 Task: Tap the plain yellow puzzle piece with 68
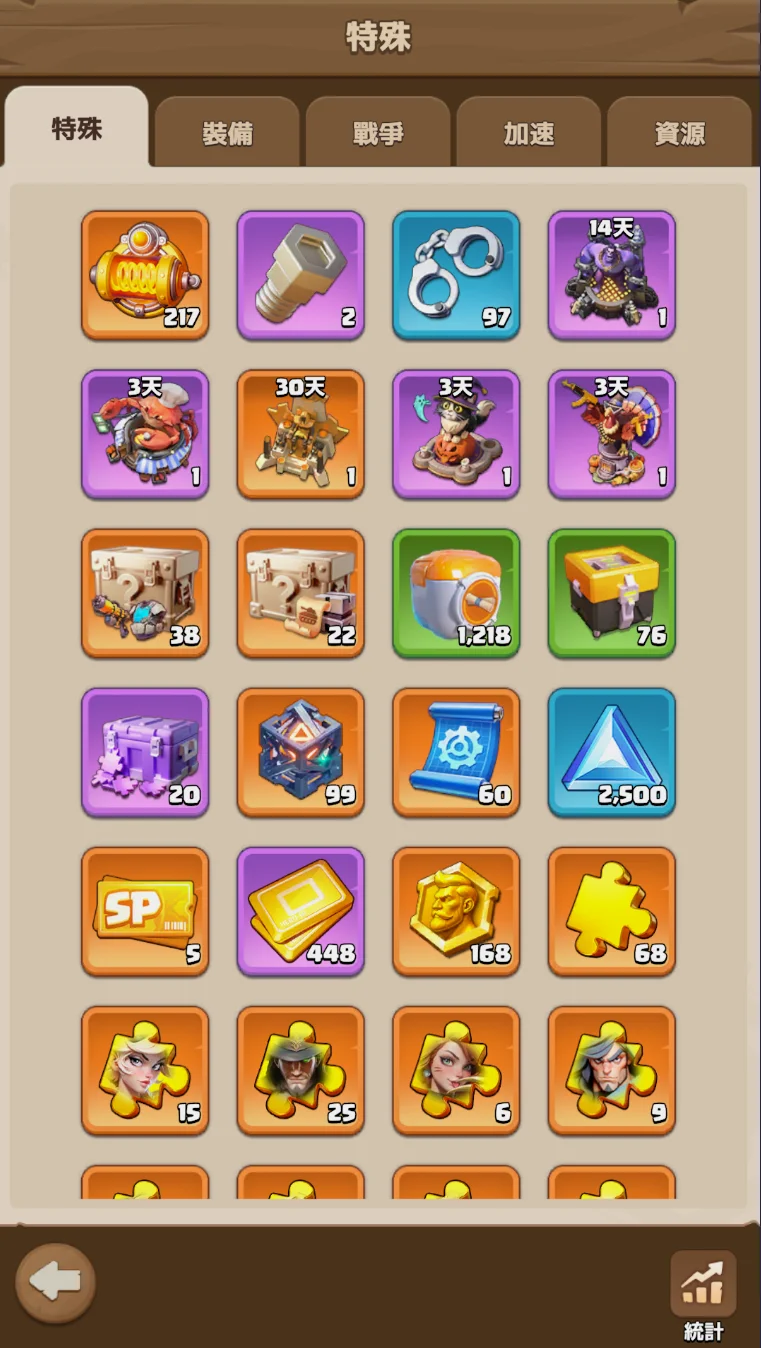612,911
